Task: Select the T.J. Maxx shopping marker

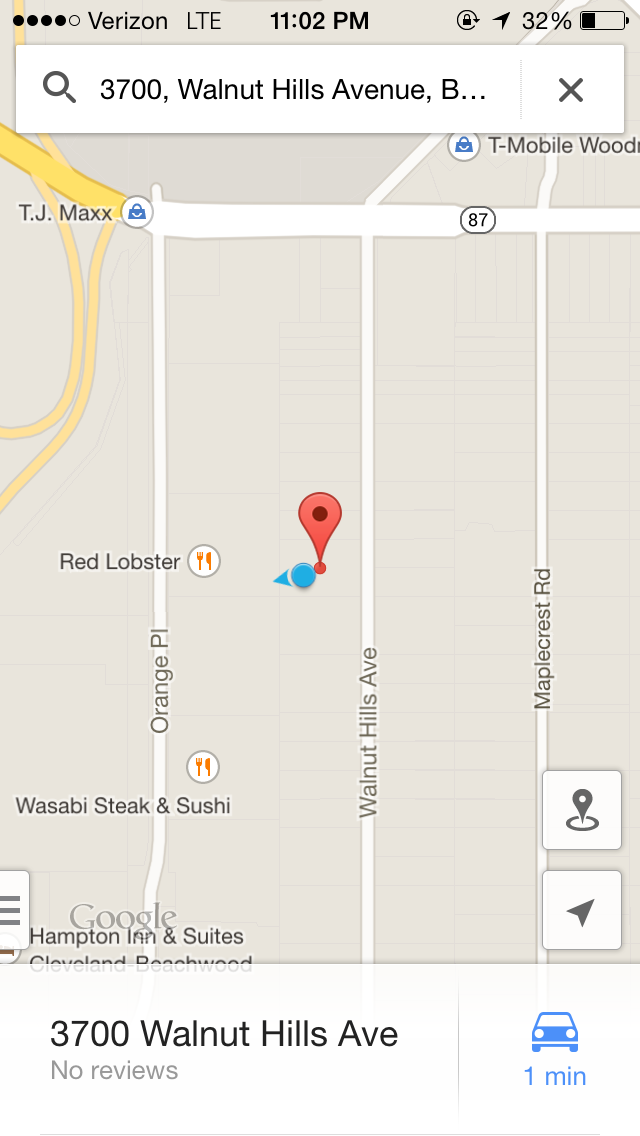Action: [x=136, y=212]
